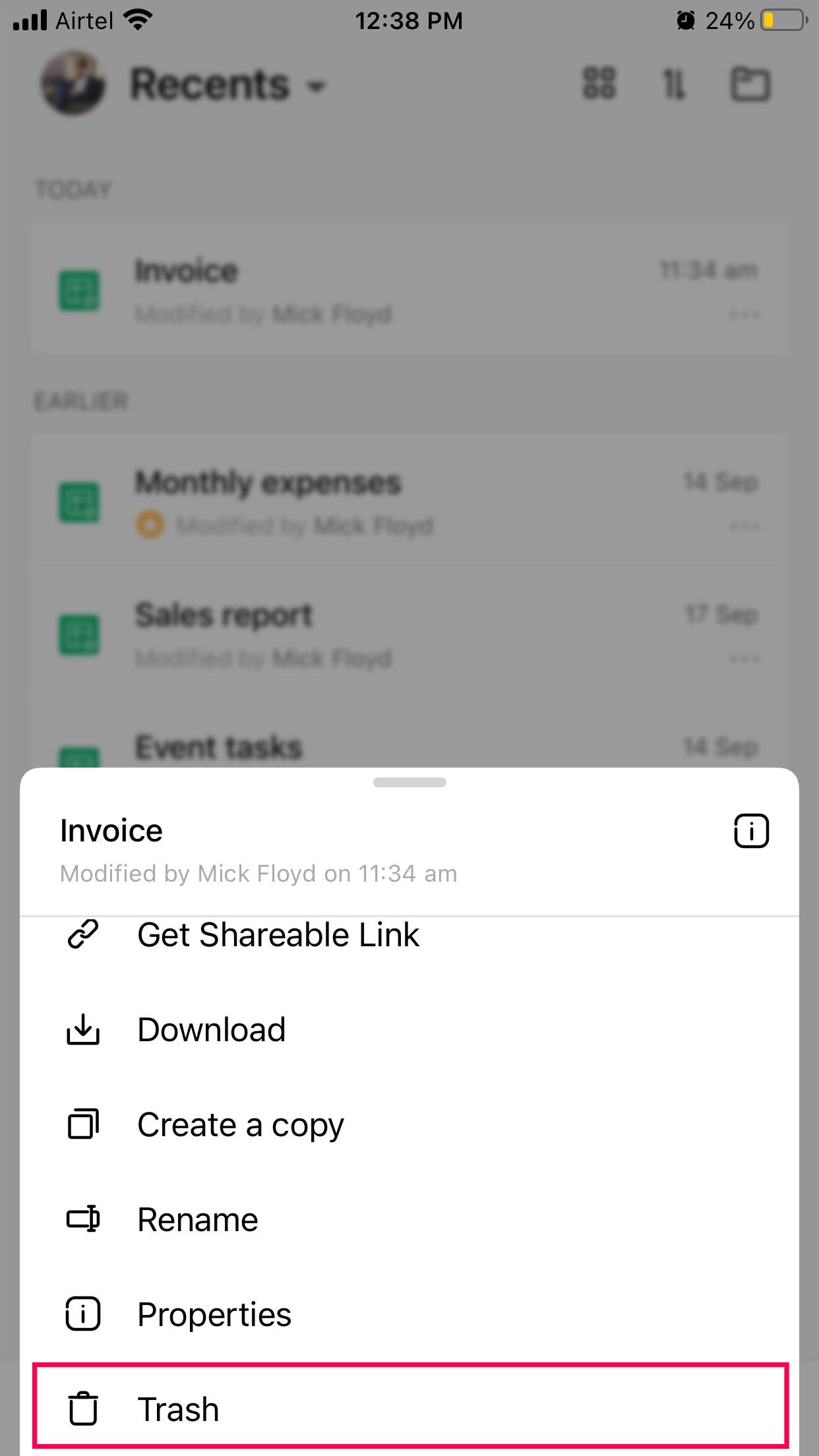Rename the Invoice file
Screen dimensions: 819x1456
[197, 1220]
